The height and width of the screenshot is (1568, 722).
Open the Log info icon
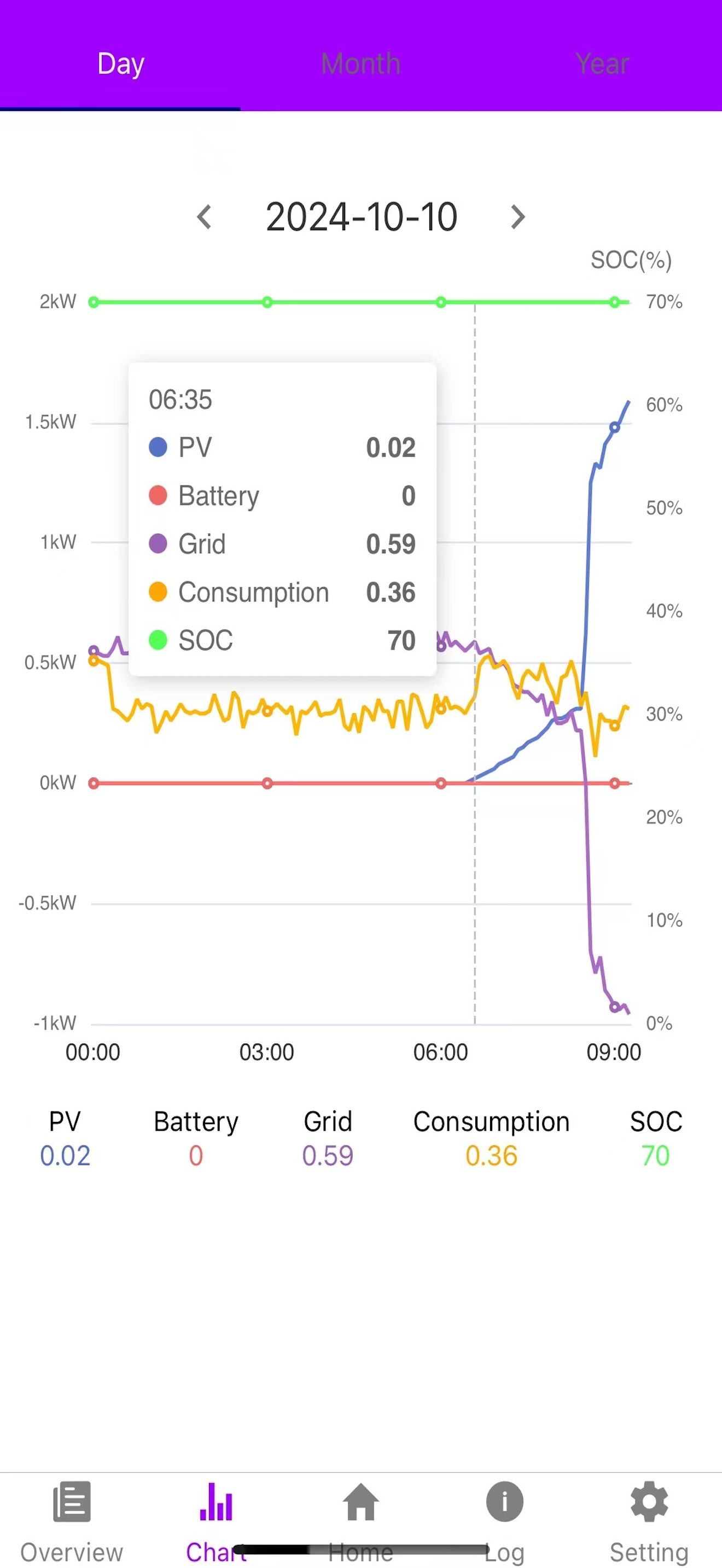pos(505,1502)
